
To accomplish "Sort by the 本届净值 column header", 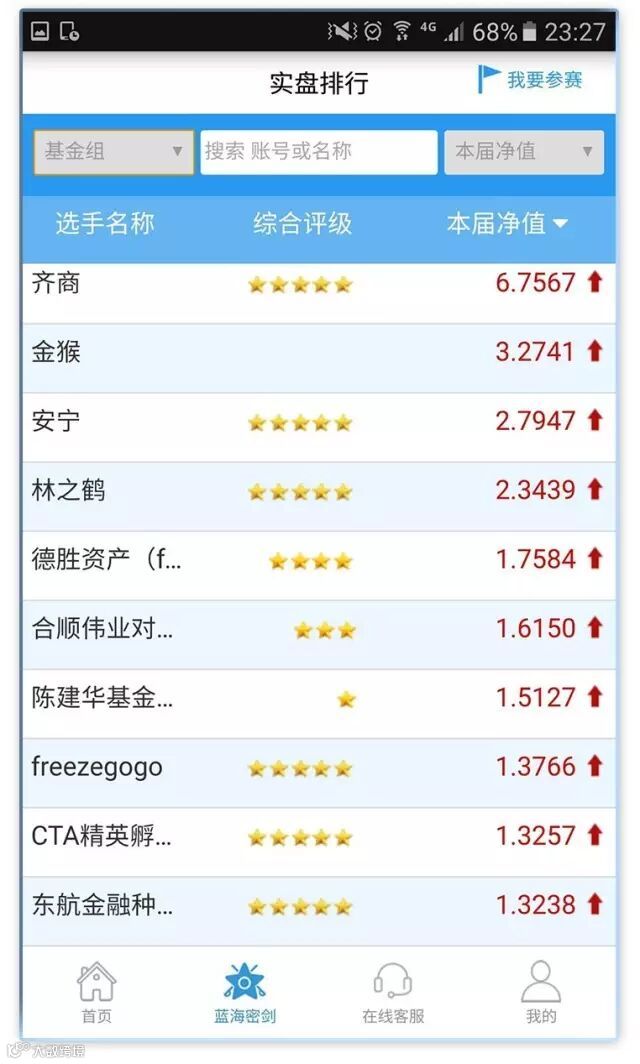I will click(x=507, y=223).
